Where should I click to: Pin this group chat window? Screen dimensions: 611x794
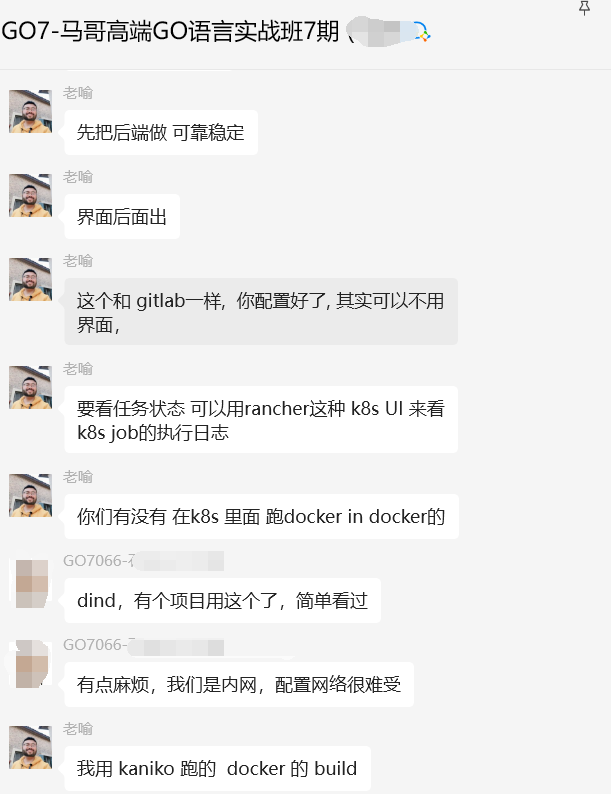(x=585, y=8)
